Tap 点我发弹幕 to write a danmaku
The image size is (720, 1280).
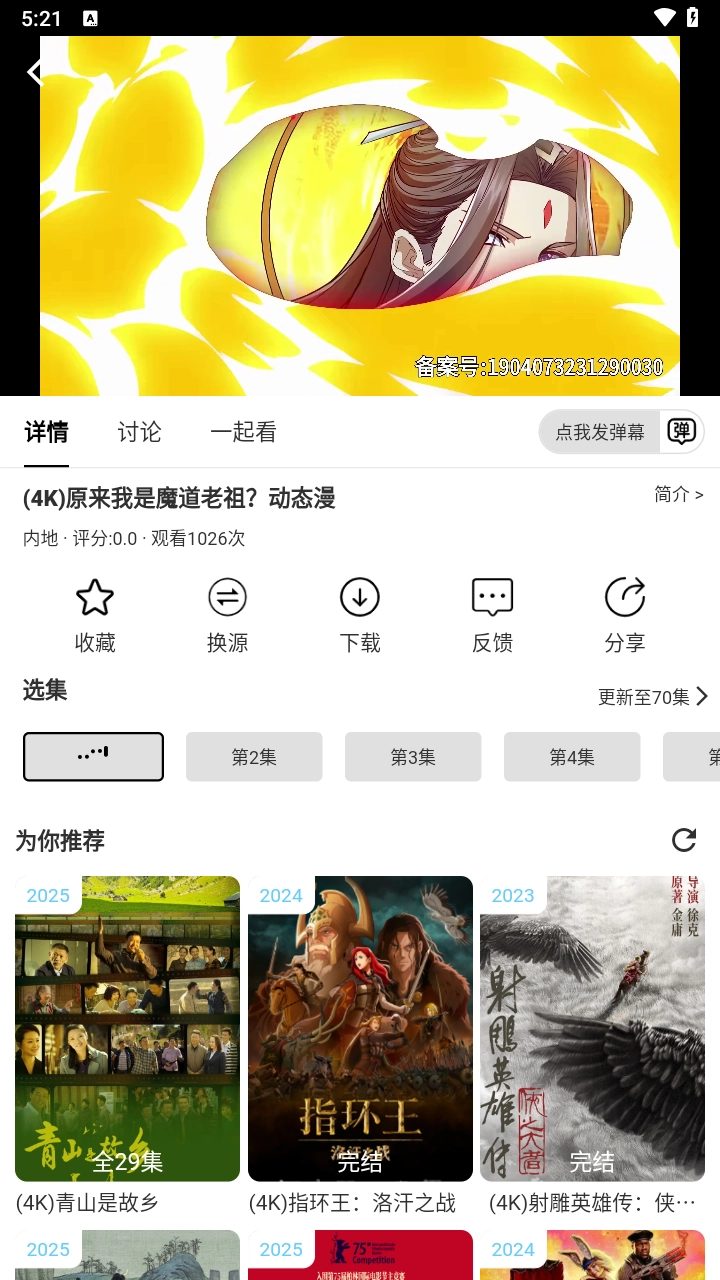point(599,432)
